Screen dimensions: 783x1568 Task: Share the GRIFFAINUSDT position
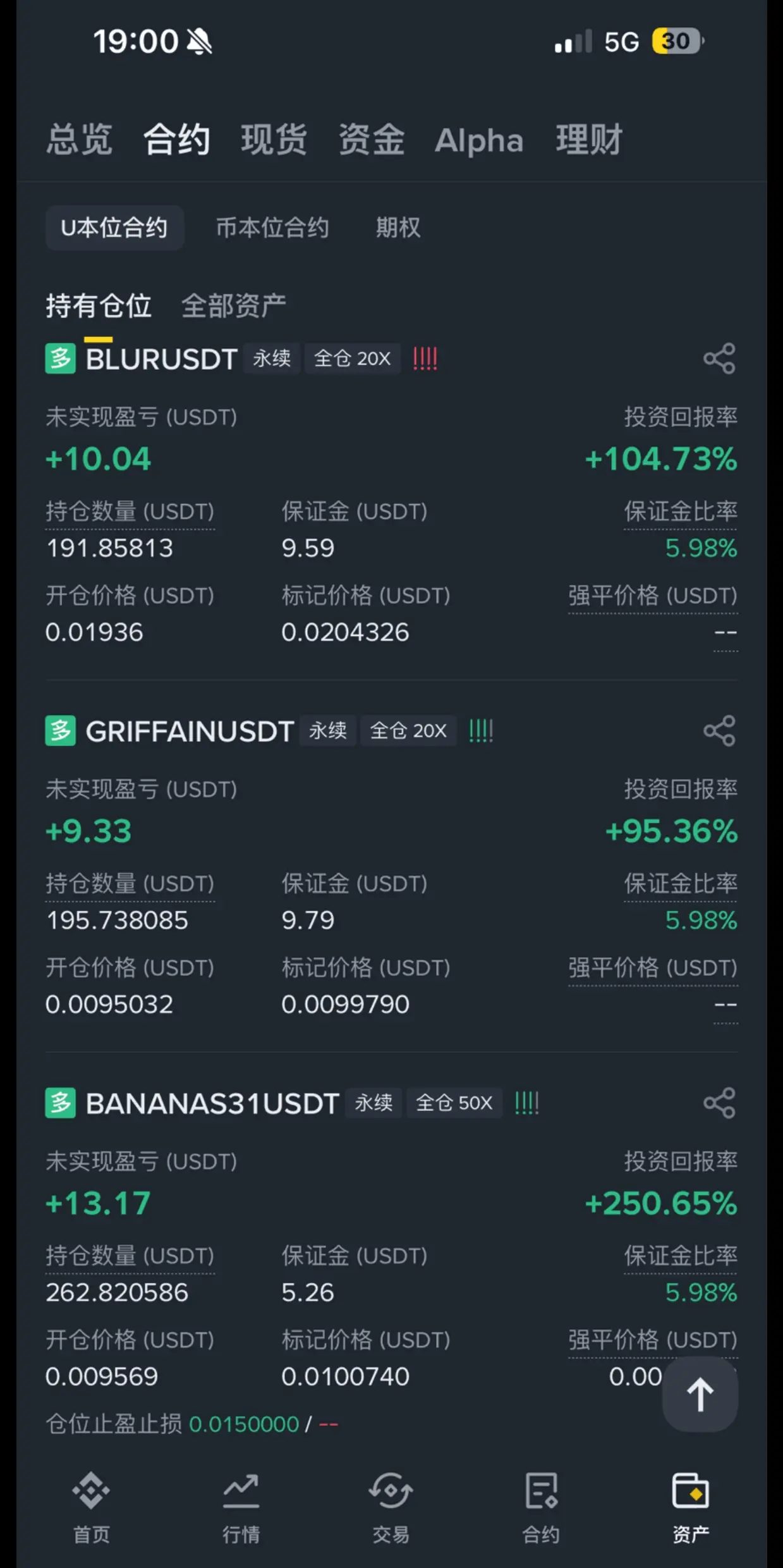click(719, 731)
